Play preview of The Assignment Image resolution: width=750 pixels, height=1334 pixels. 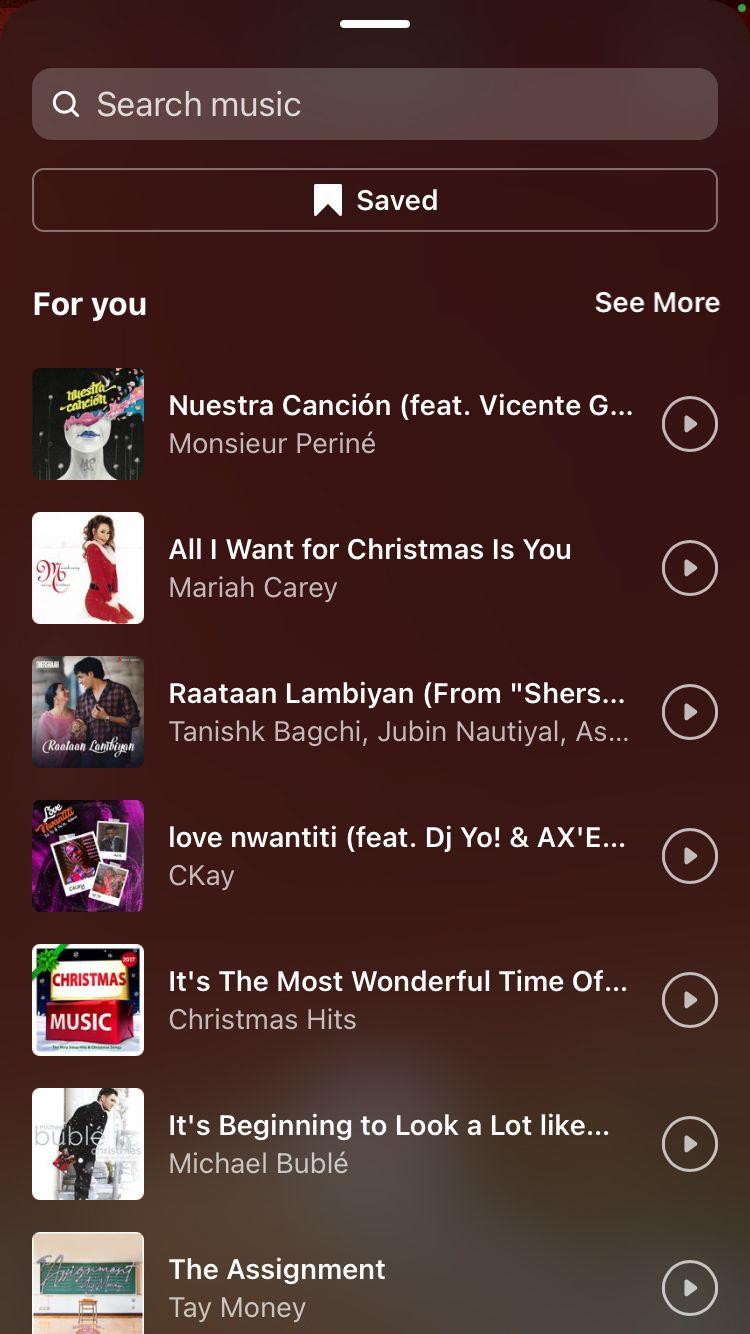[690, 1288]
